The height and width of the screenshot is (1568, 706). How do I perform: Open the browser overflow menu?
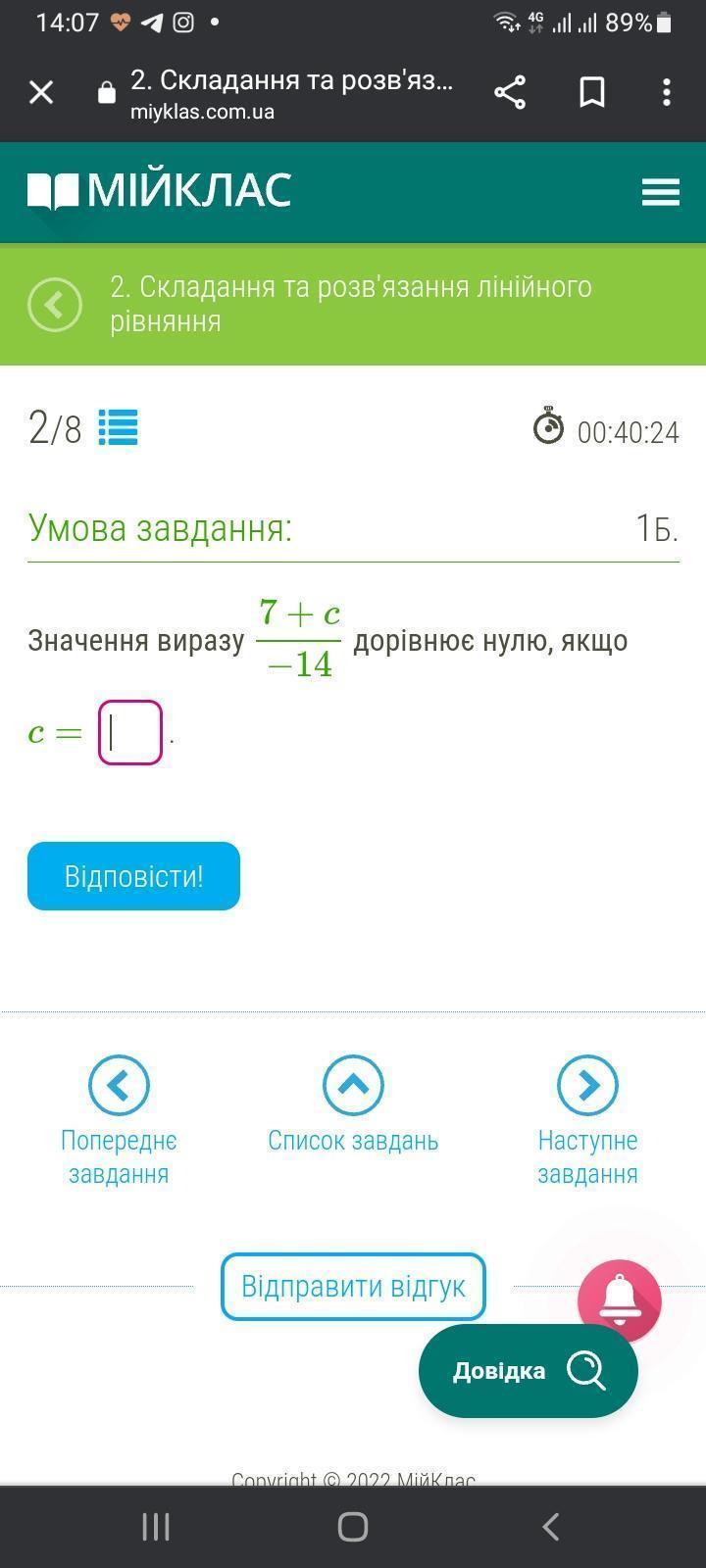667,93
